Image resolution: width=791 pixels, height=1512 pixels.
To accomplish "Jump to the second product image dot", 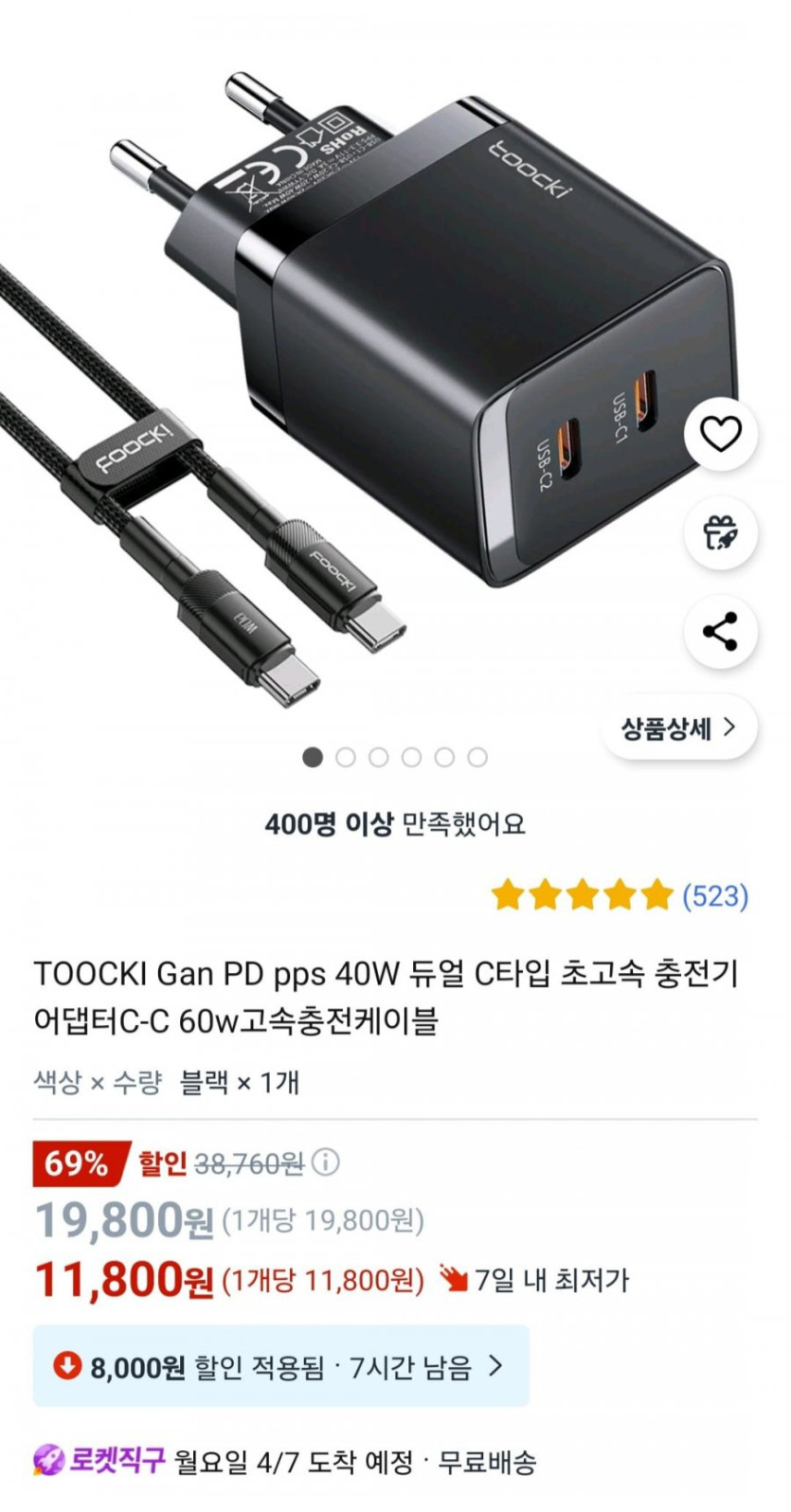I will click(346, 757).
